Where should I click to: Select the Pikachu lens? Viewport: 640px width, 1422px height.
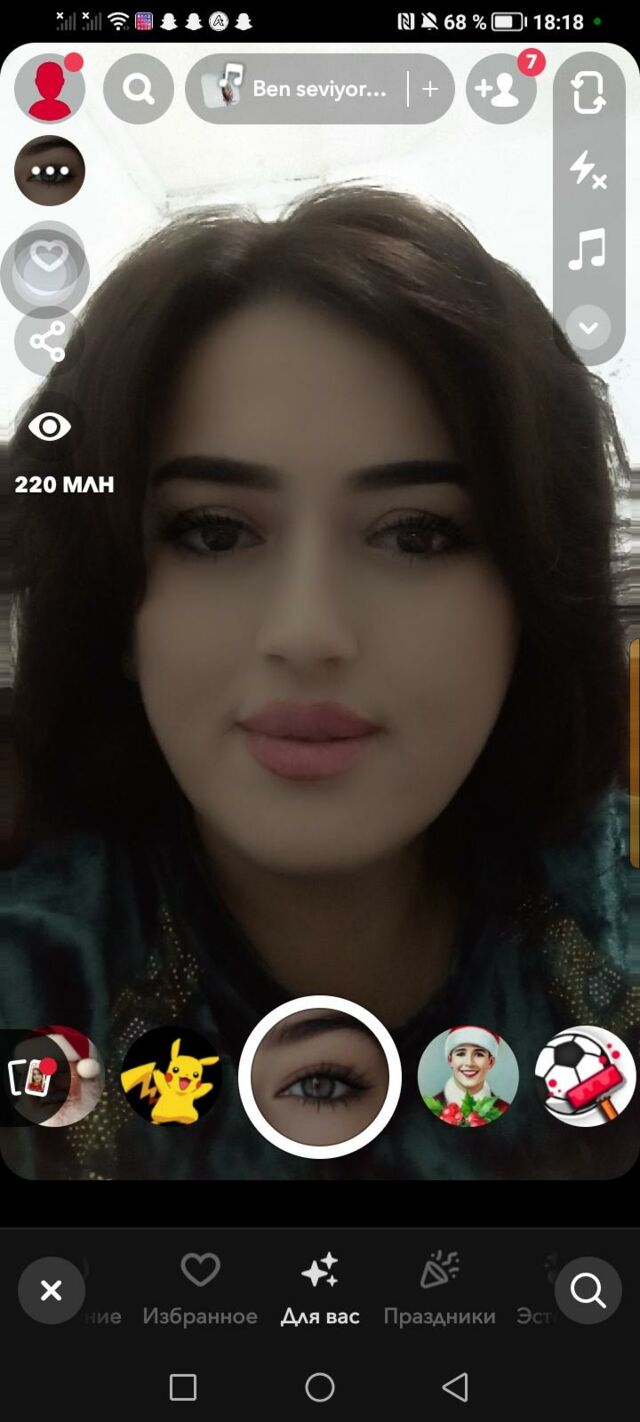tap(170, 1077)
